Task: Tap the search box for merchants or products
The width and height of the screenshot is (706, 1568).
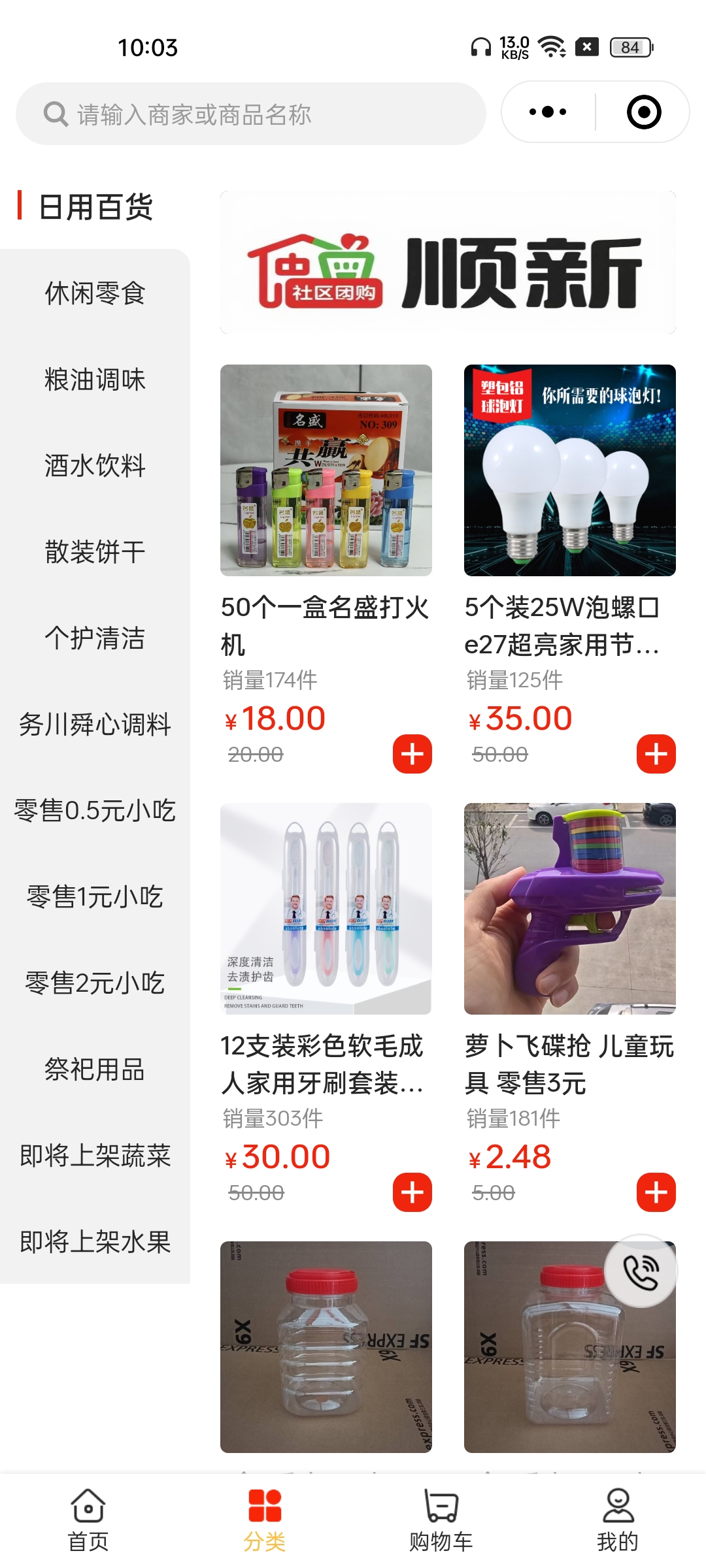Action: coord(251,114)
